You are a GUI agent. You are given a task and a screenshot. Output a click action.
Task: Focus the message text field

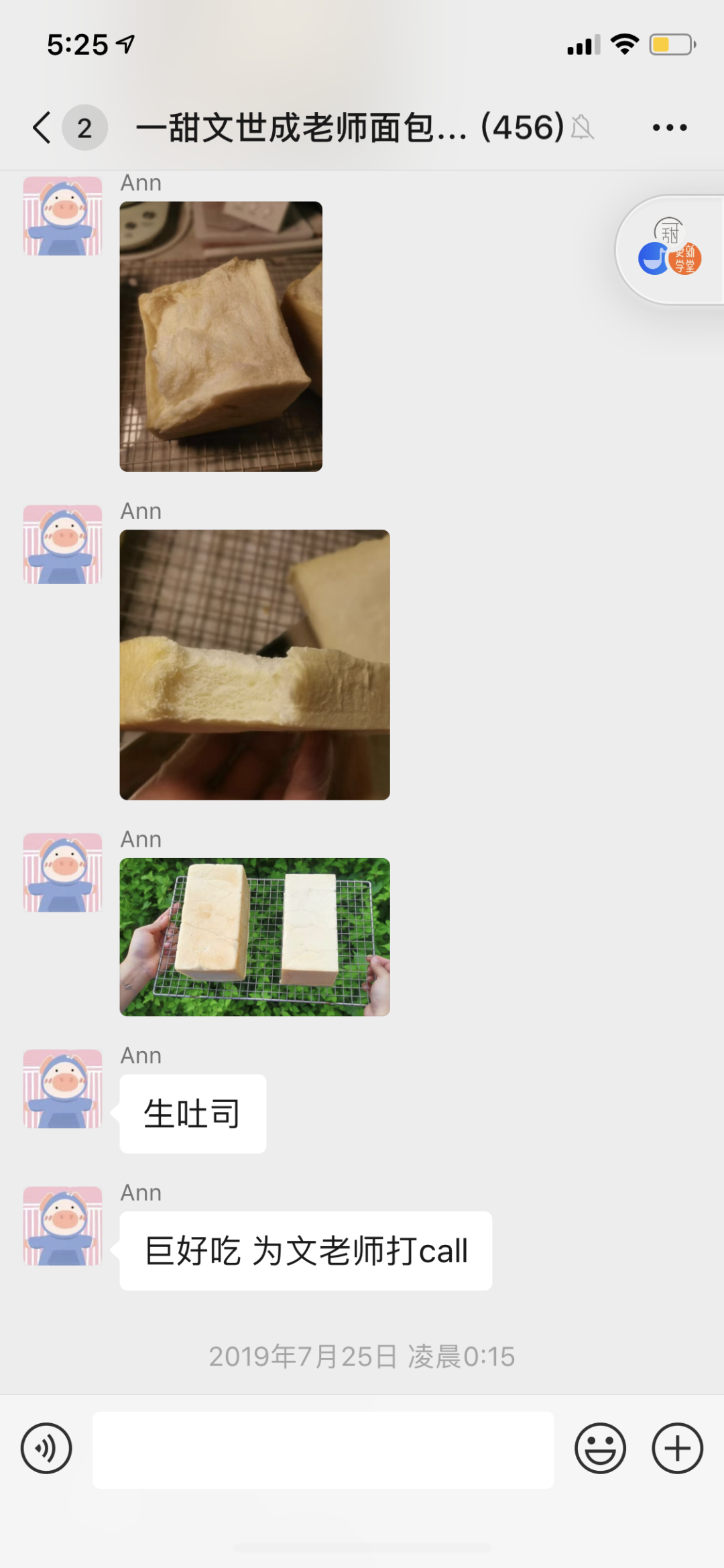point(323,1450)
